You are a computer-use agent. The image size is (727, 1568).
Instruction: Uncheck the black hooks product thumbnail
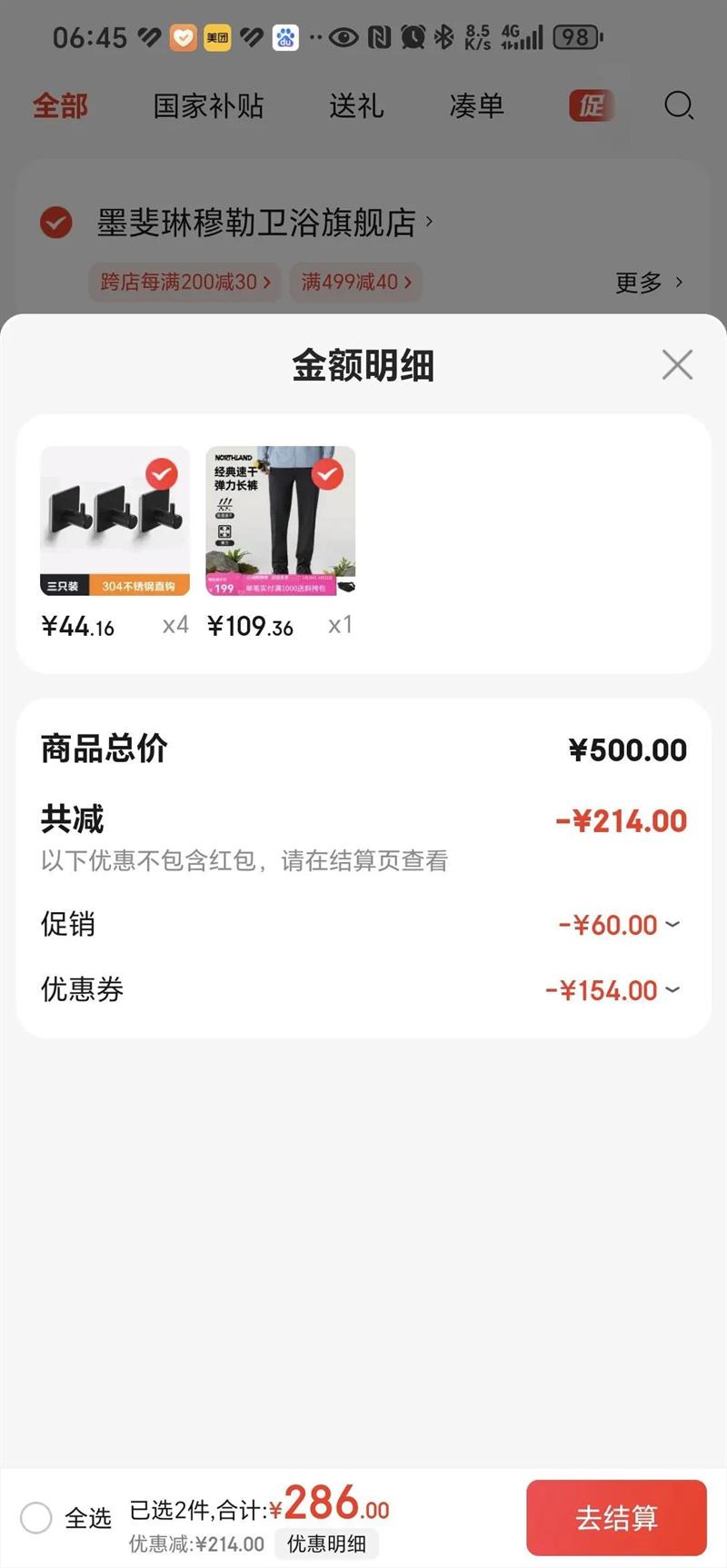[x=162, y=473]
